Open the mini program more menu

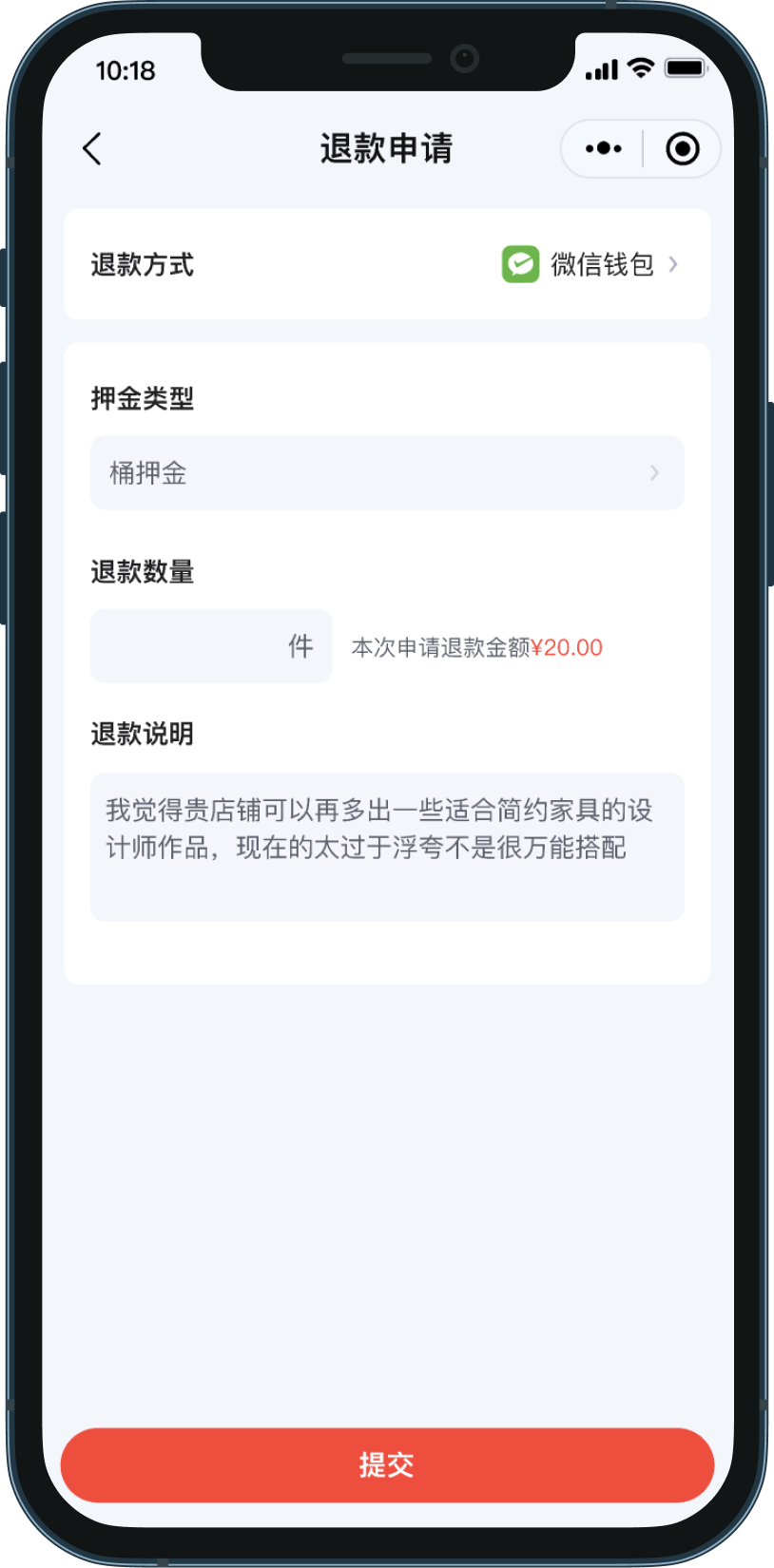[603, 149]
